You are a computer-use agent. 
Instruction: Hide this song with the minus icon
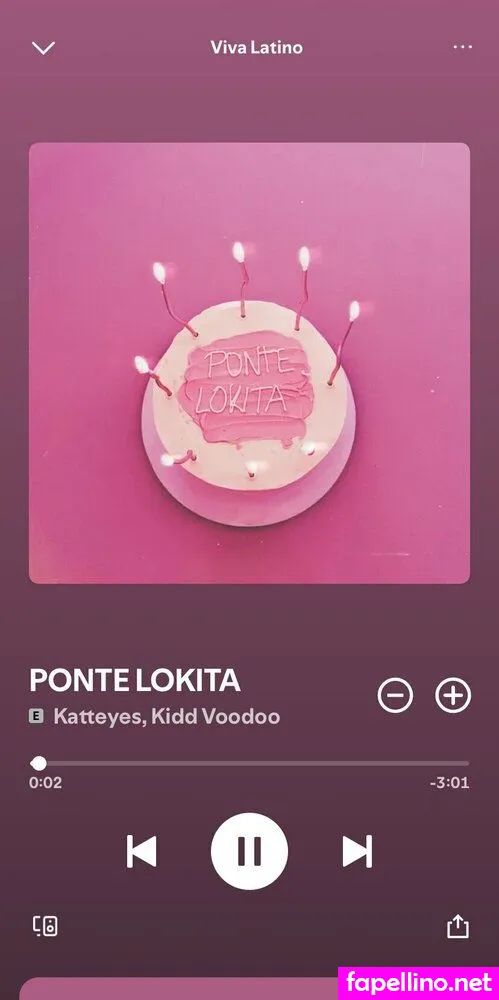pyautogui.click(x=395, y=695)
